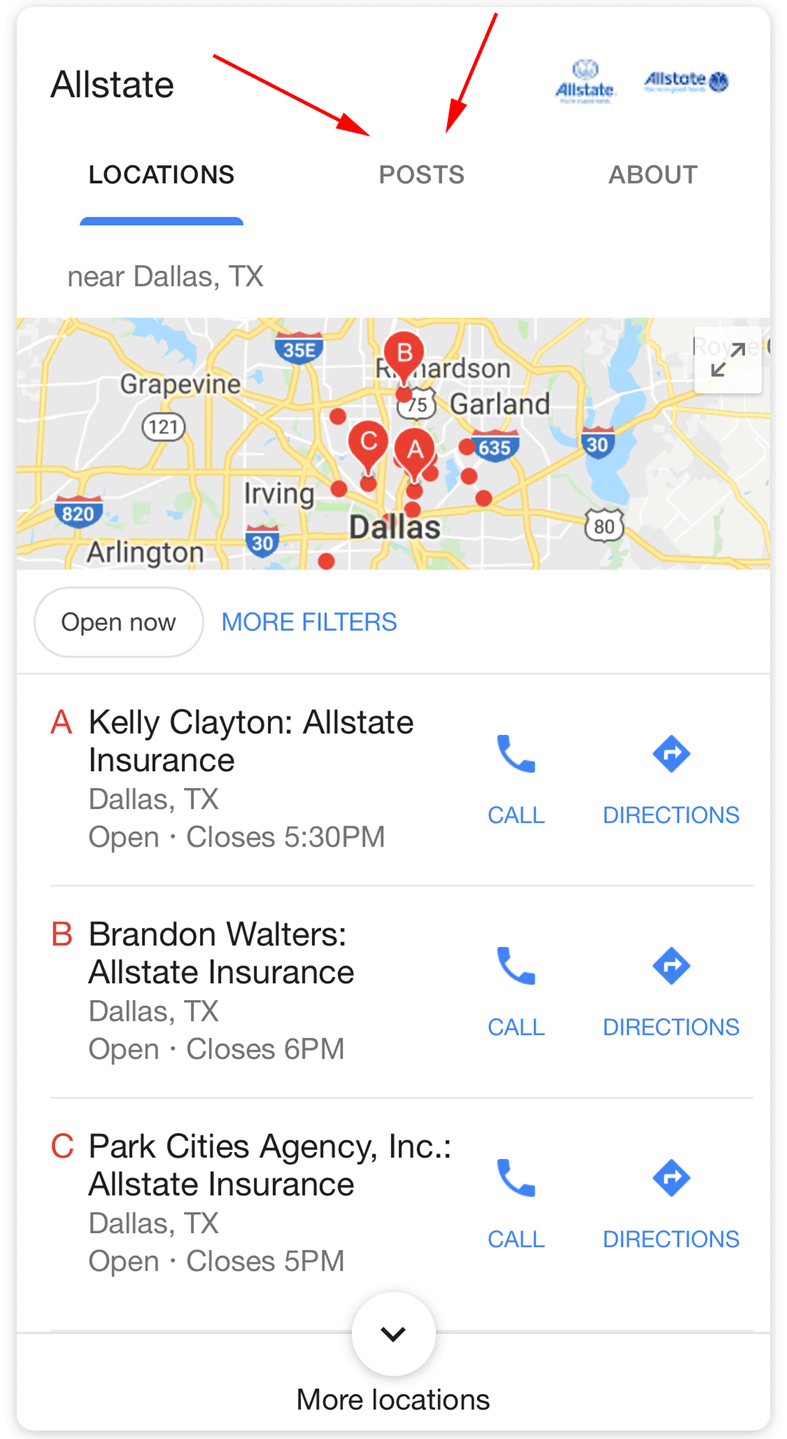Open More Filters
The height and width of the screenshot is (1439, 787).
(x=309, y=622)
